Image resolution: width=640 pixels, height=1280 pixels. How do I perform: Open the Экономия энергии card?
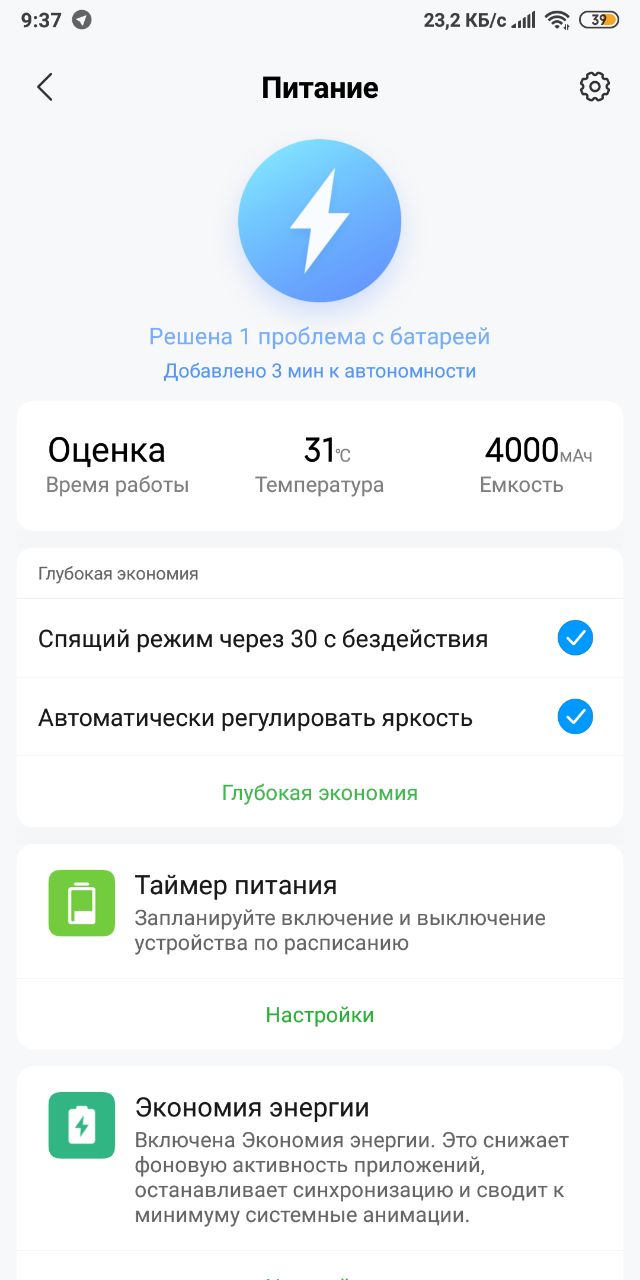point(320,1159)
